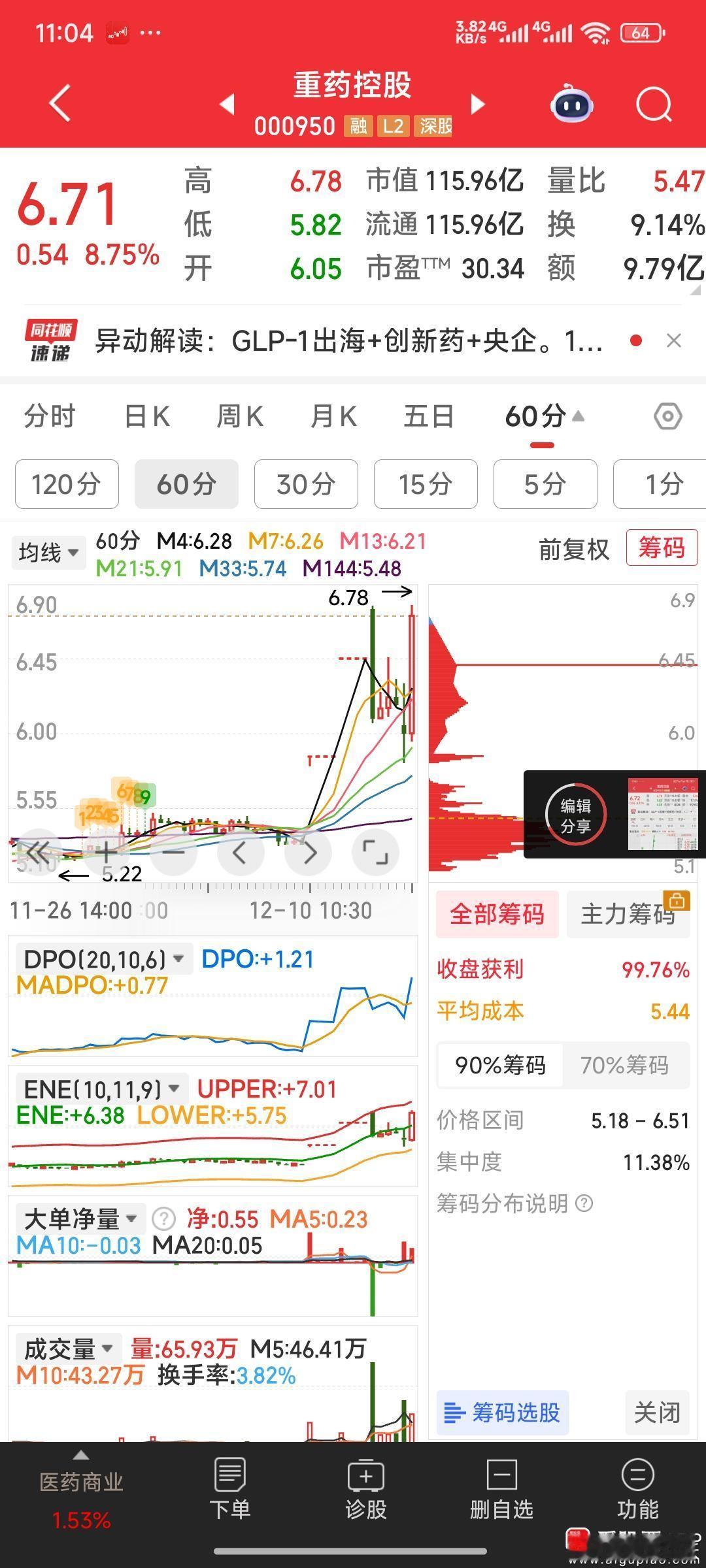Image resolution: width=706 pixels, height=1568 pixels.
Task: Open chart settings hexagon icon
Action: [x=667, y=416]
